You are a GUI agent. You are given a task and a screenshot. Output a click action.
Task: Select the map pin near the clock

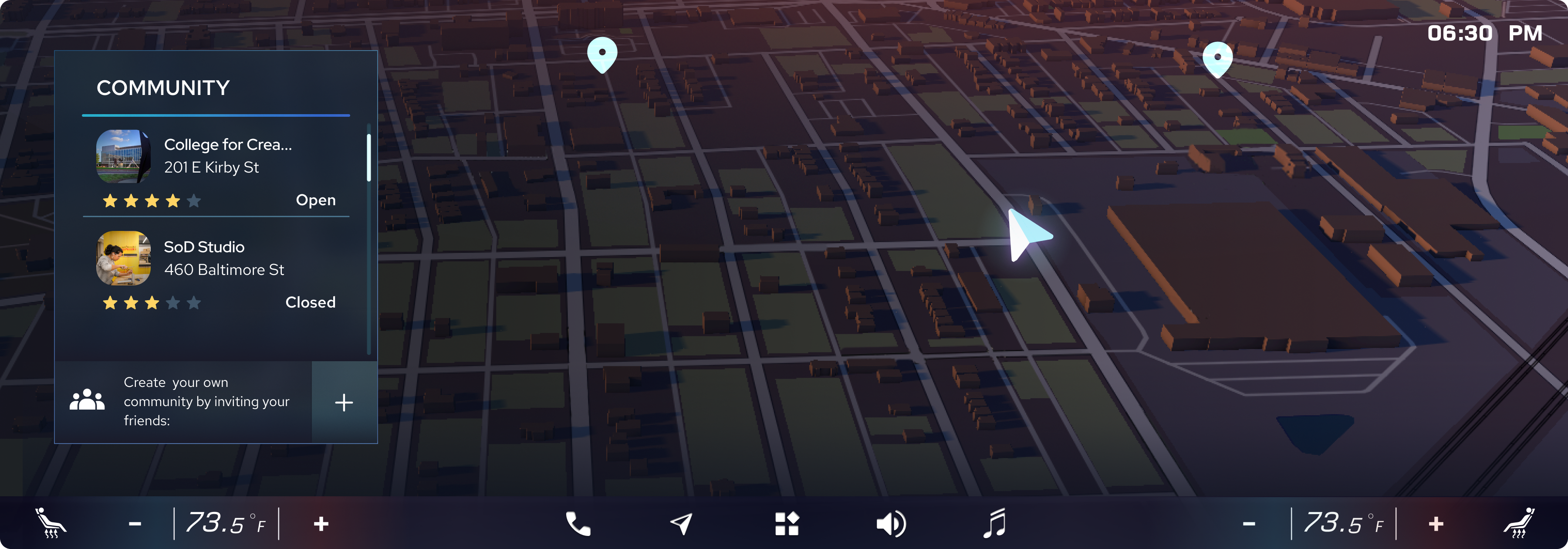pos(1217,58)
